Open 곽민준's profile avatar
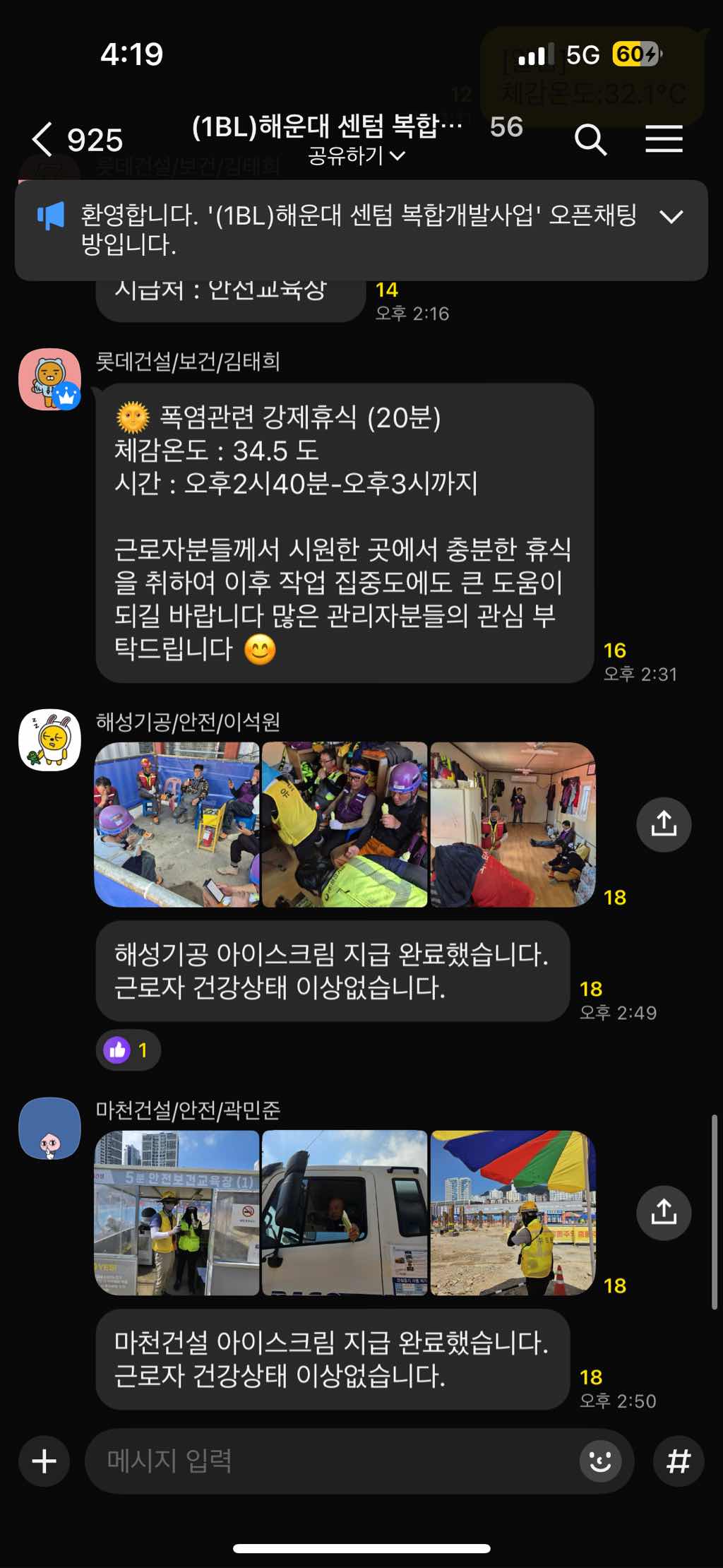This screenshot has height=1568, width=723. click(x=49, y=1128)
